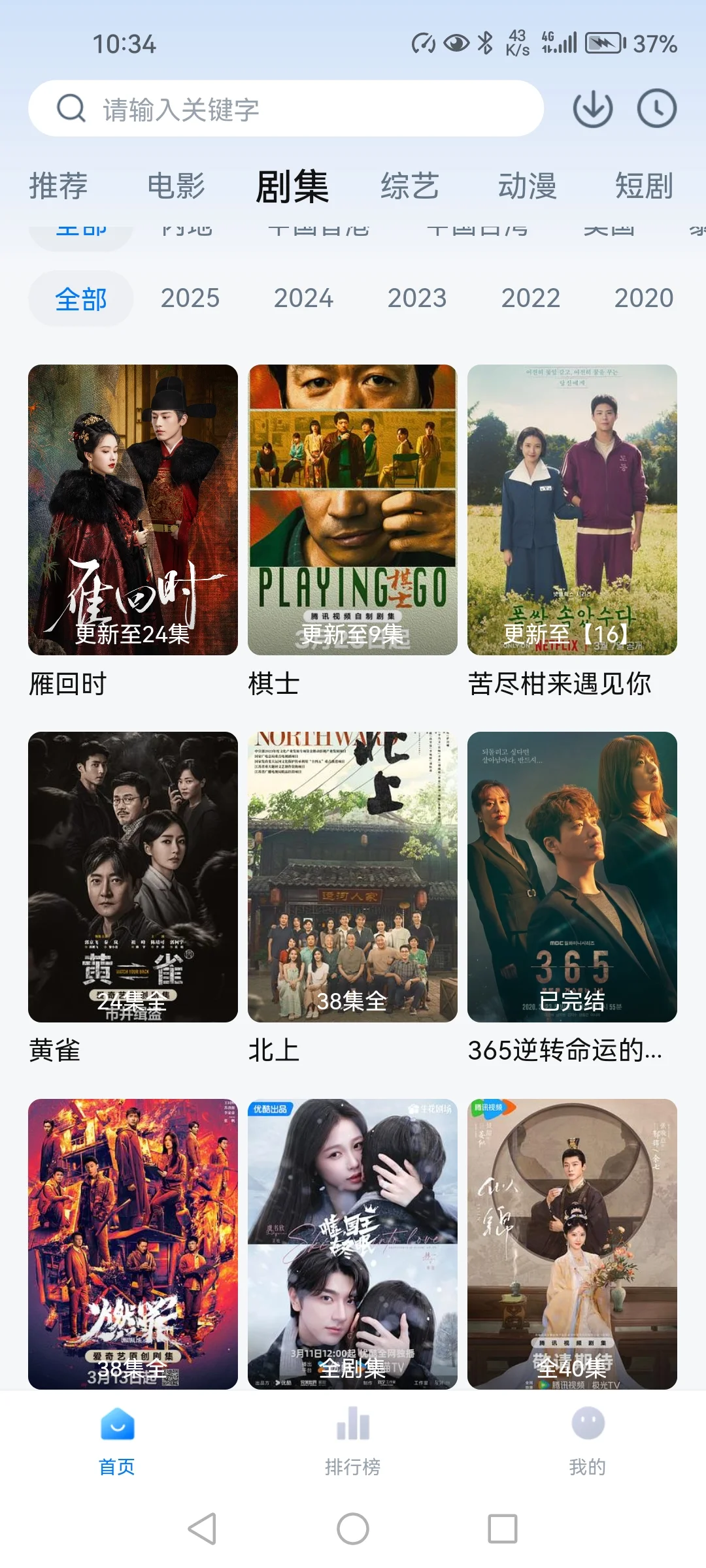706x1568 pixels.
Task: Open the 短剧 tab
Action: [644, 186]
